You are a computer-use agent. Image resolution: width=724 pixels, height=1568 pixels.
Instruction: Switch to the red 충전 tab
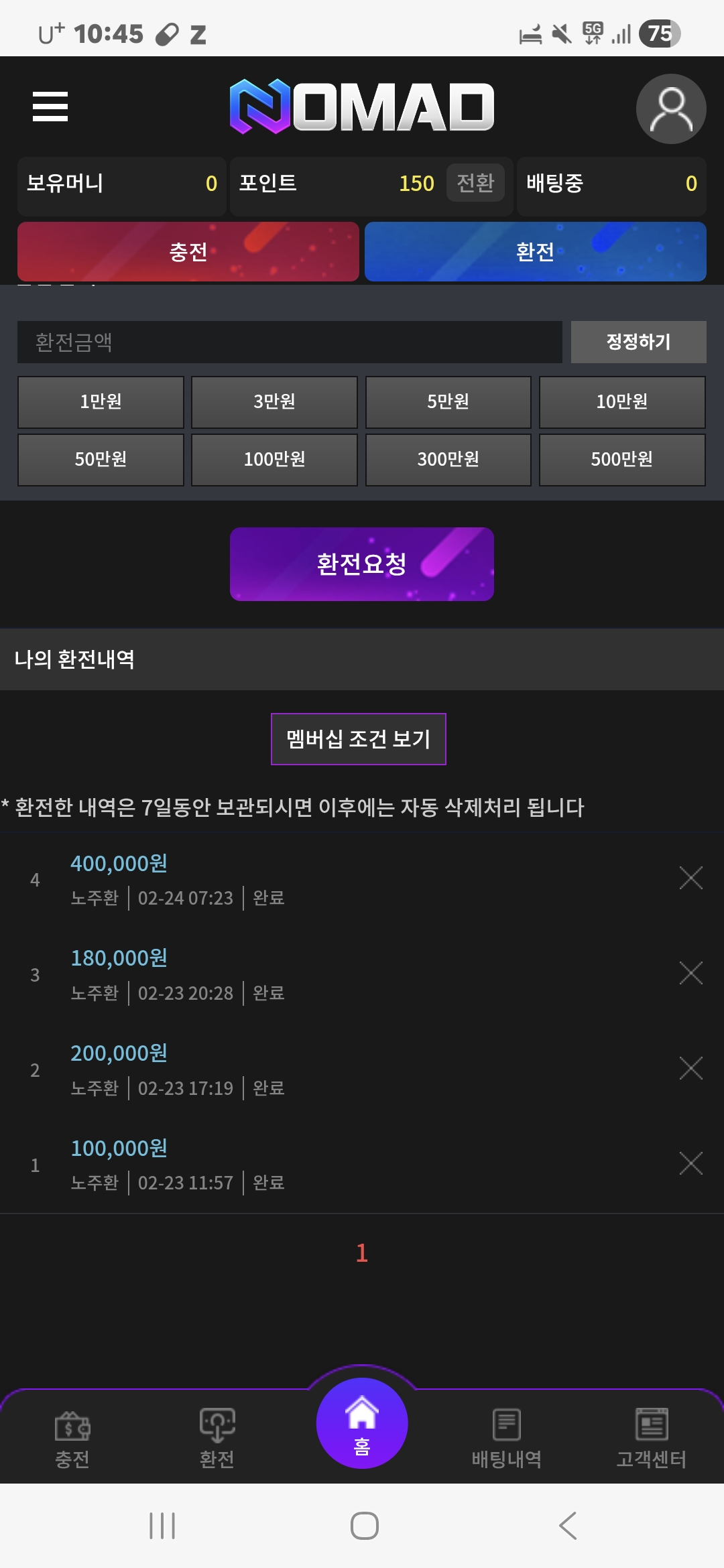pyautogui.click(x=188, y=253)
